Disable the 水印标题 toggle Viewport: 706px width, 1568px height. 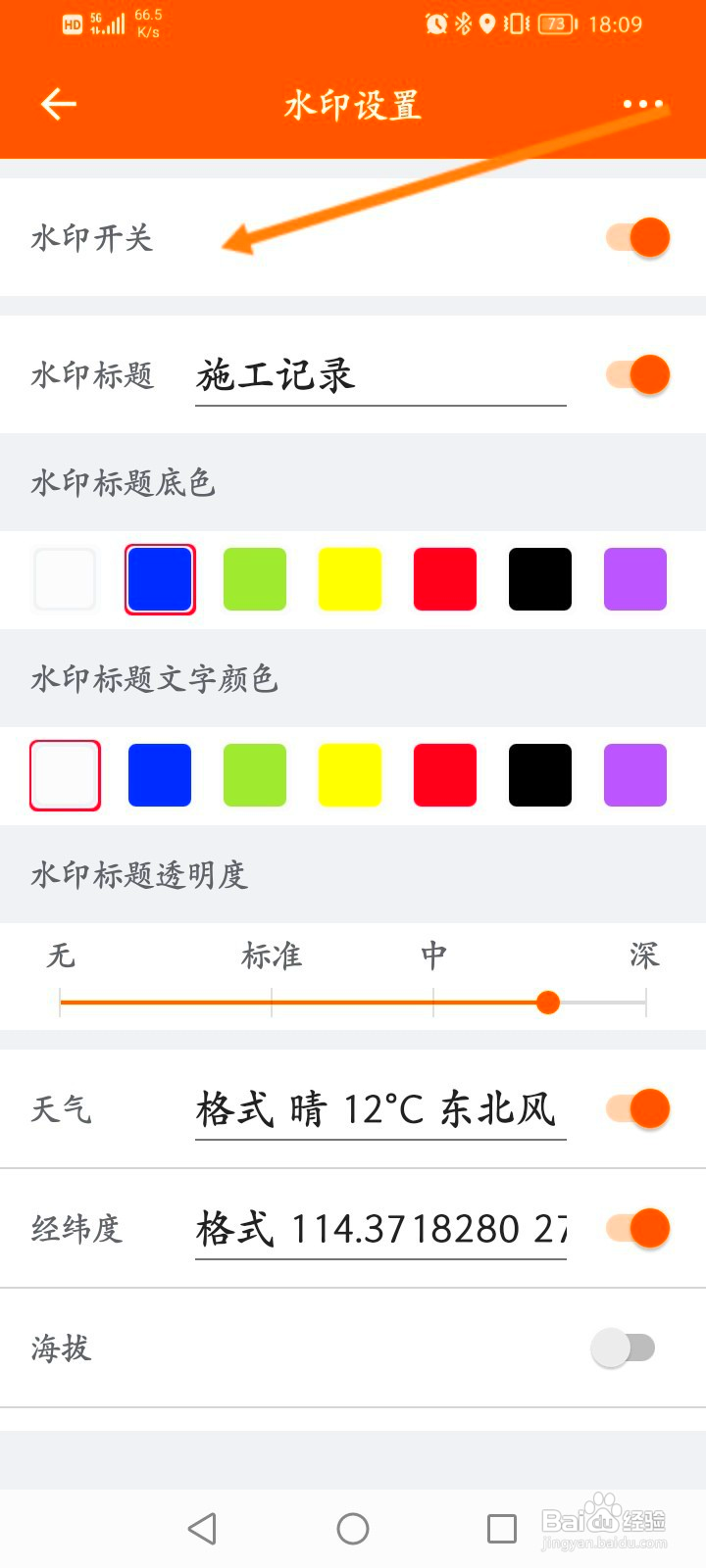click(637, 374)
